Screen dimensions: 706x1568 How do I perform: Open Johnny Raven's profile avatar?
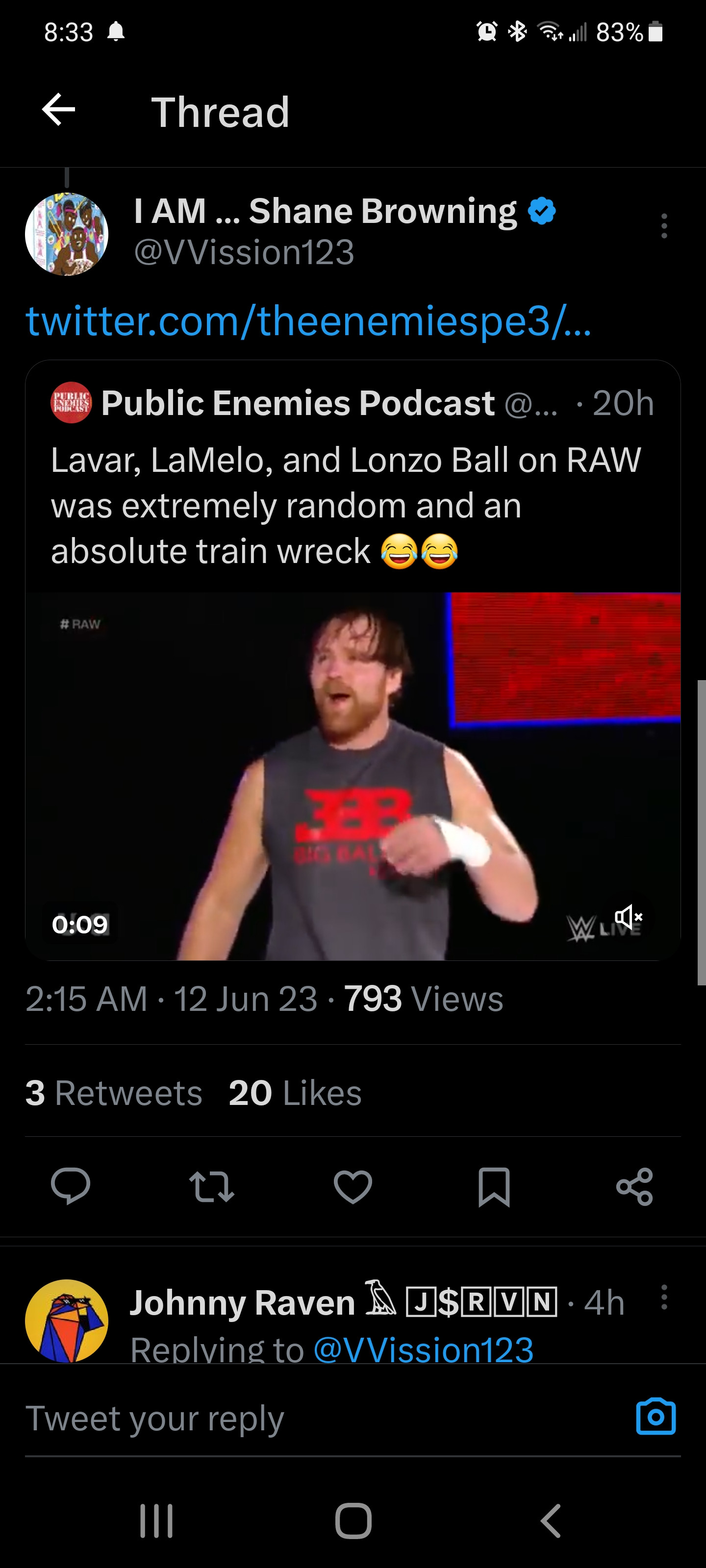[66, 1320]
